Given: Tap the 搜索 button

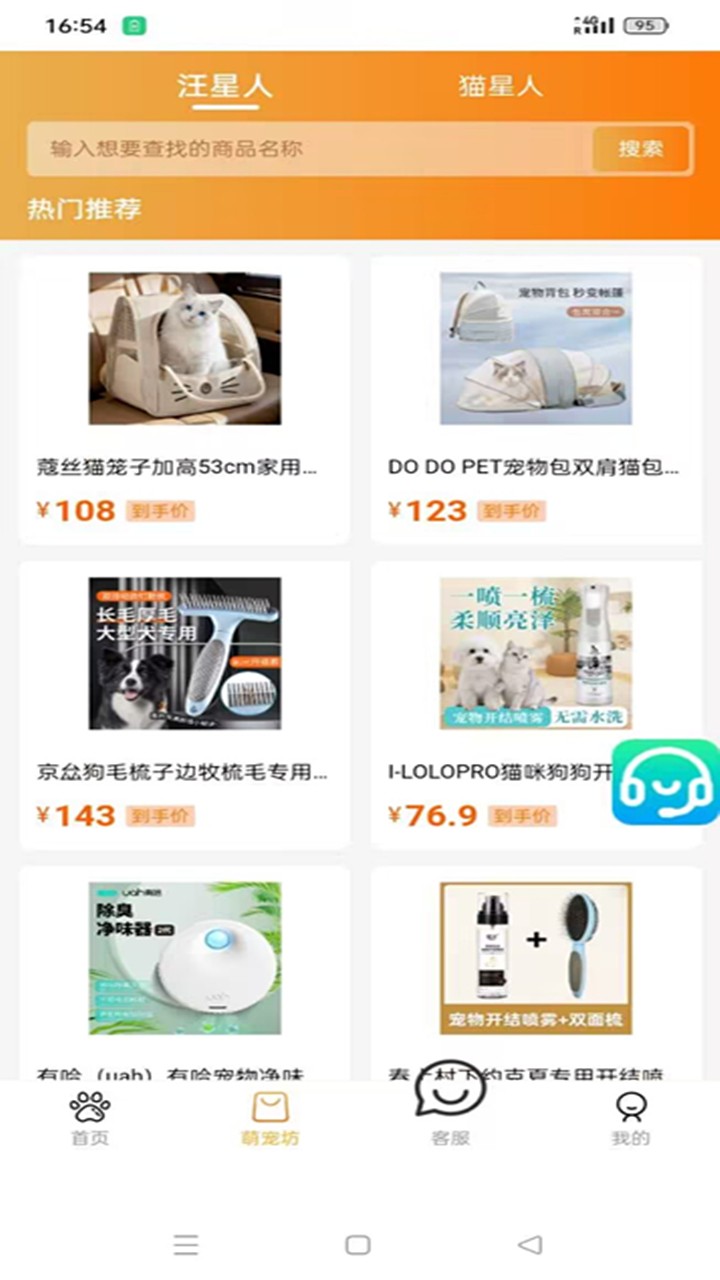Looking at the screenshot, I should (641, 149).
